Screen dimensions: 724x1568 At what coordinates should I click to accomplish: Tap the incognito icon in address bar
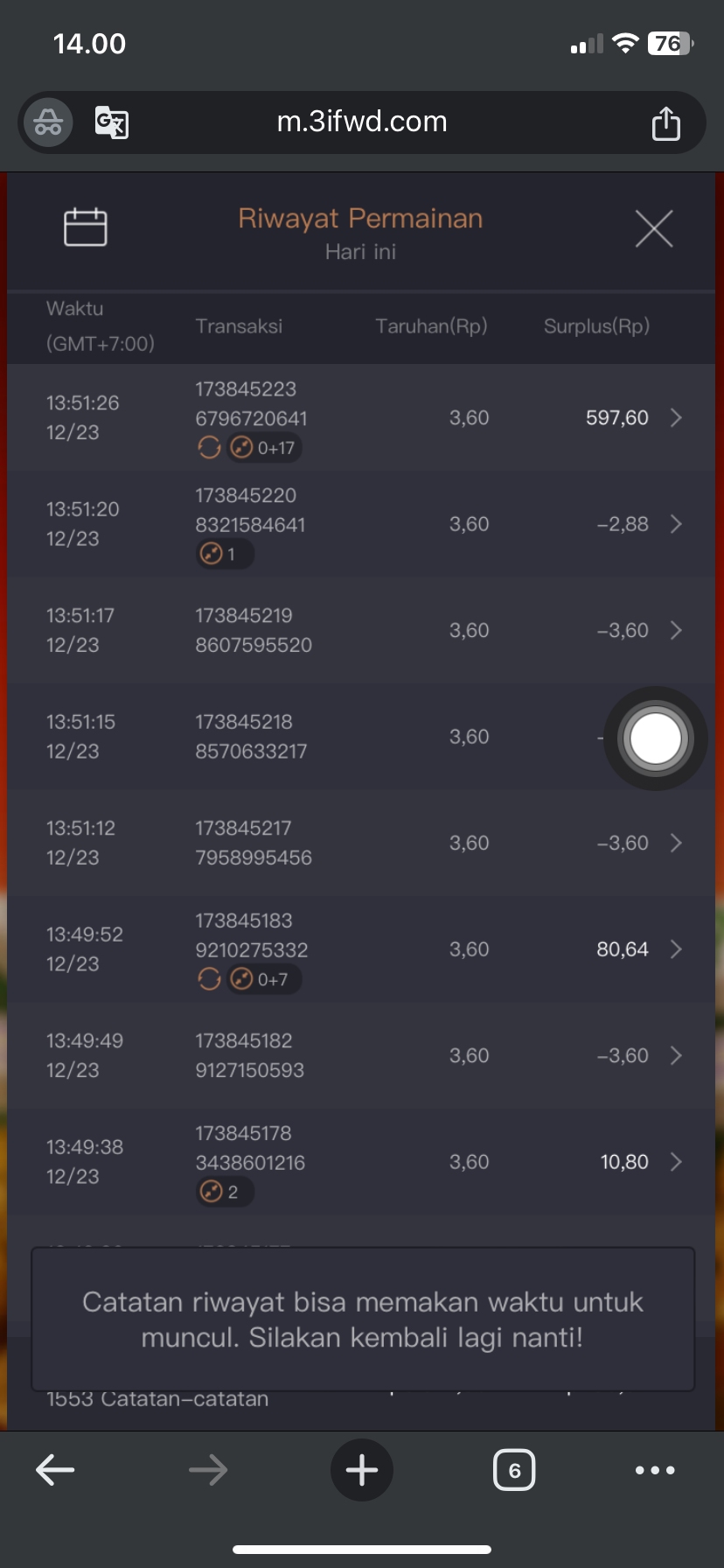point(48,122)
